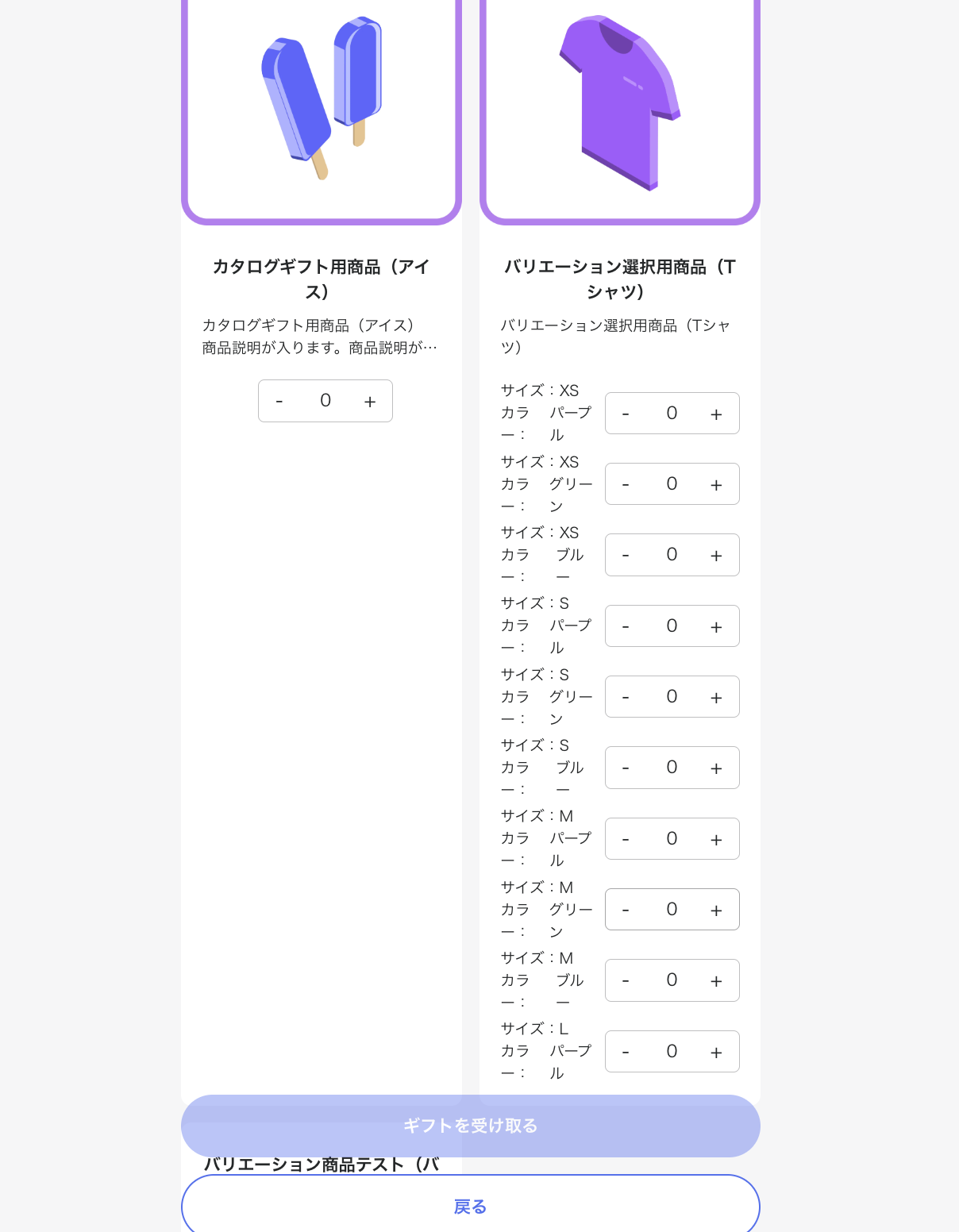
Task: Increase S green T-shirt quantity
Action: pyautogui.click(x=716, y=698)
